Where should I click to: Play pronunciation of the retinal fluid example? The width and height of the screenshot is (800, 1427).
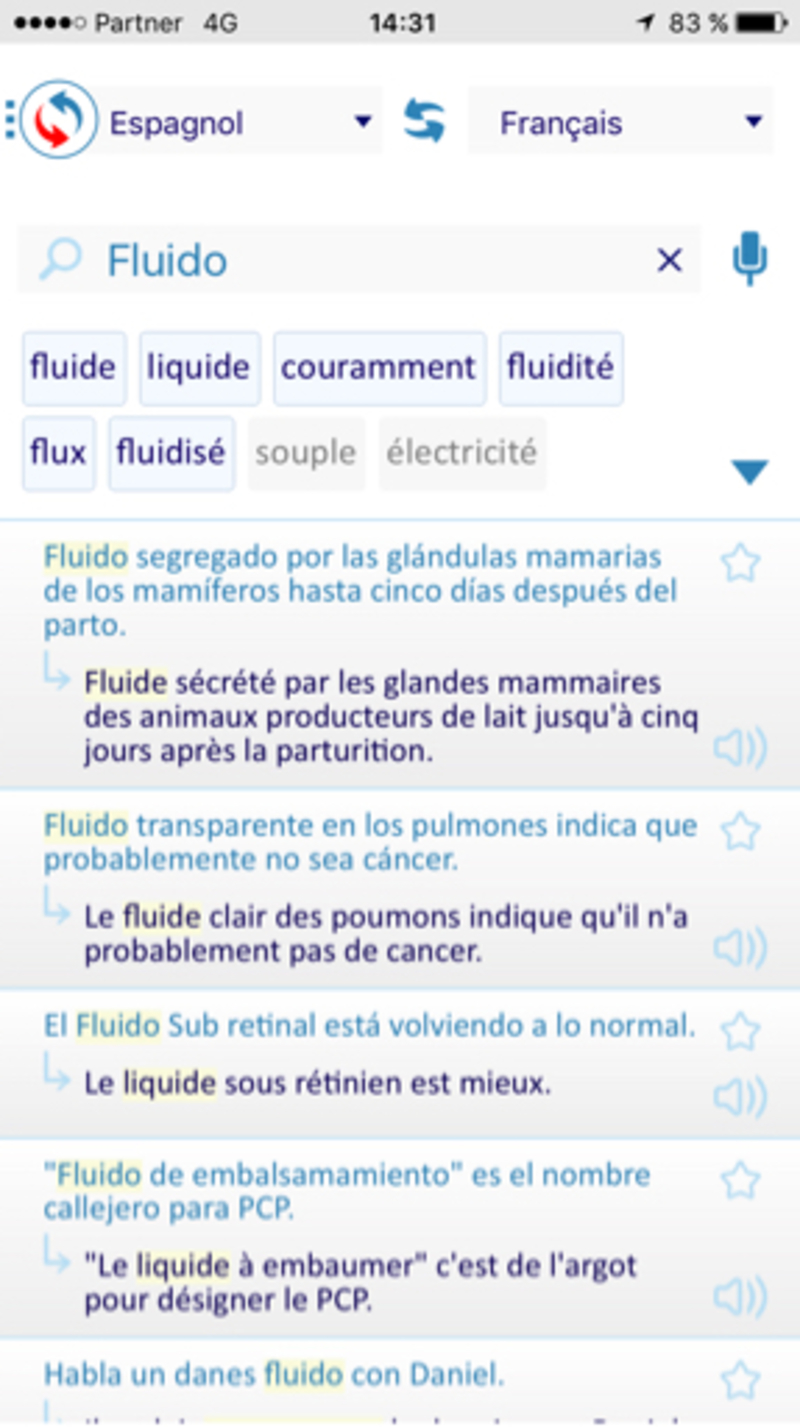(x=742, y=1096)
